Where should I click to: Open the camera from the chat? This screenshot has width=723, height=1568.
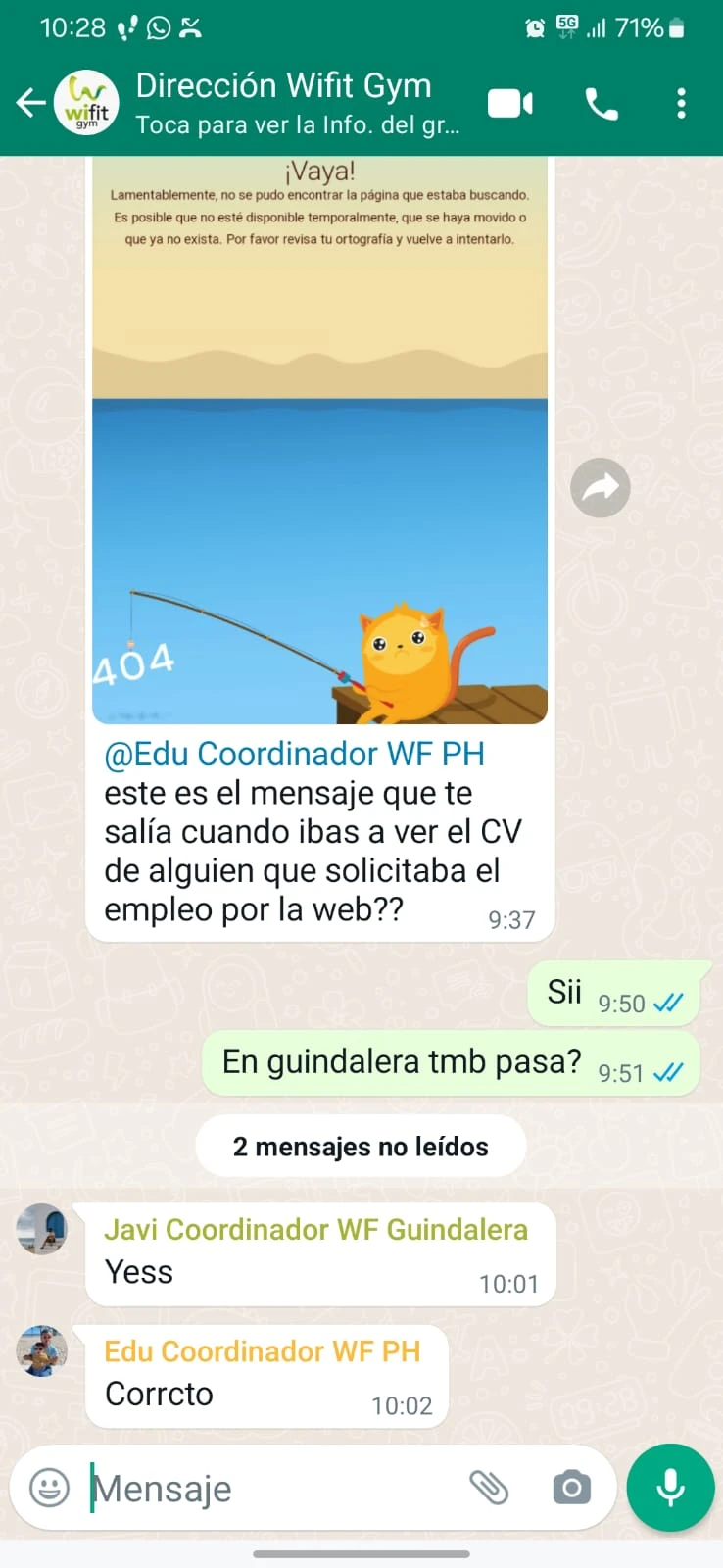(x=571, y=1488)
